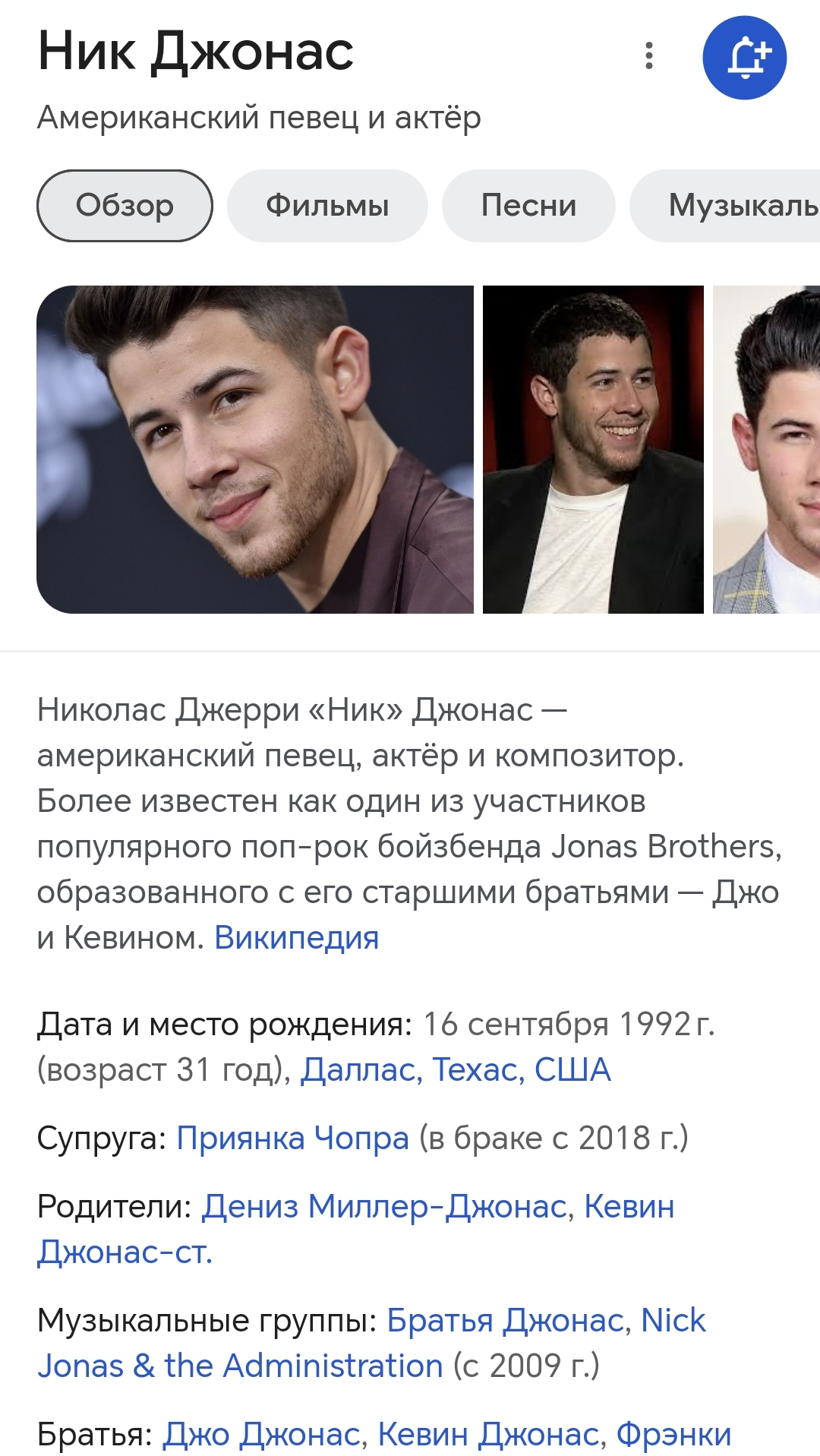The height and width of the screenshot is (1456, 820).
Task: Open the partially visible third photo
Action: (x=767, y=450)
